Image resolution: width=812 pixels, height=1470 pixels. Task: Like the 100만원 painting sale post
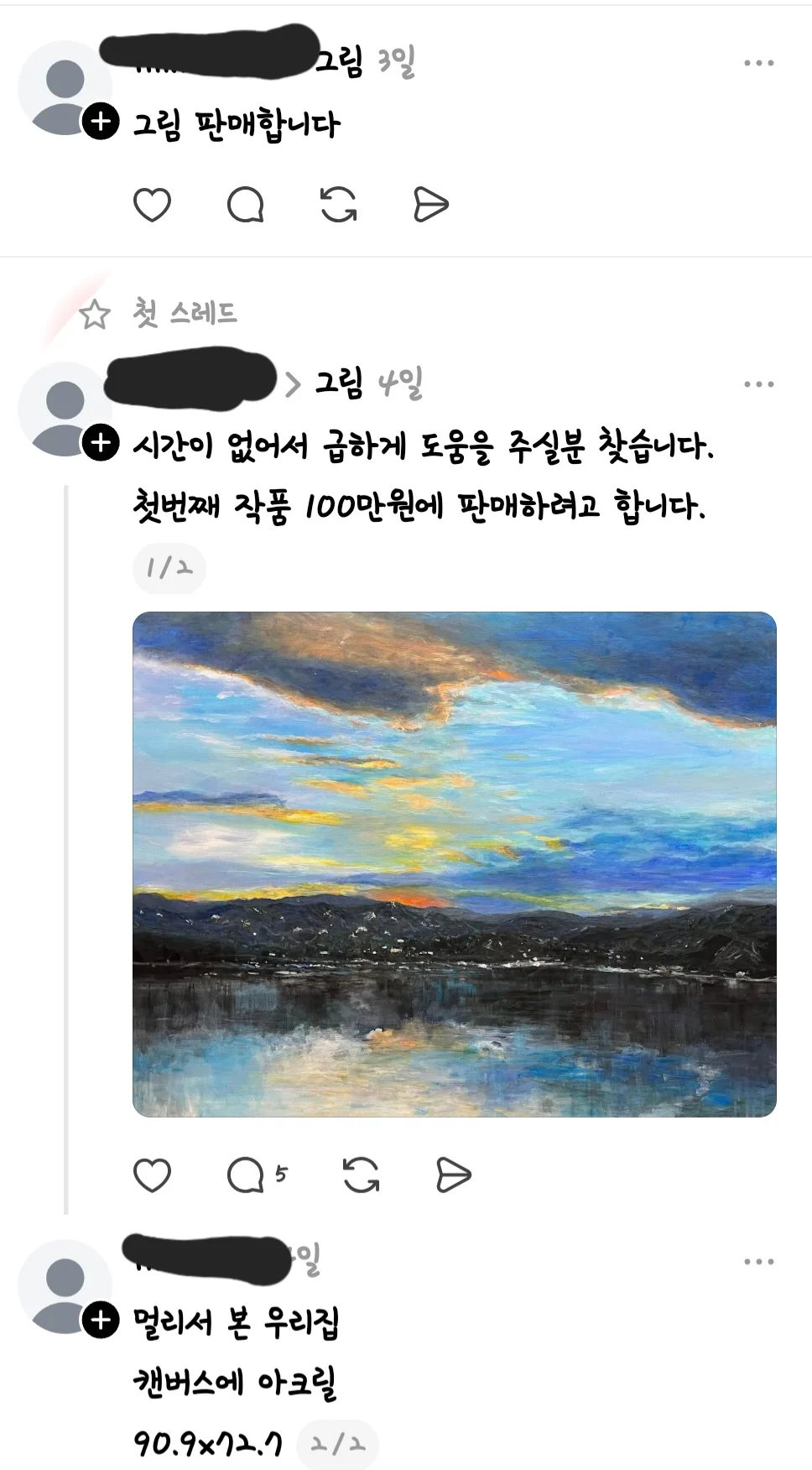pos(152,1175)
